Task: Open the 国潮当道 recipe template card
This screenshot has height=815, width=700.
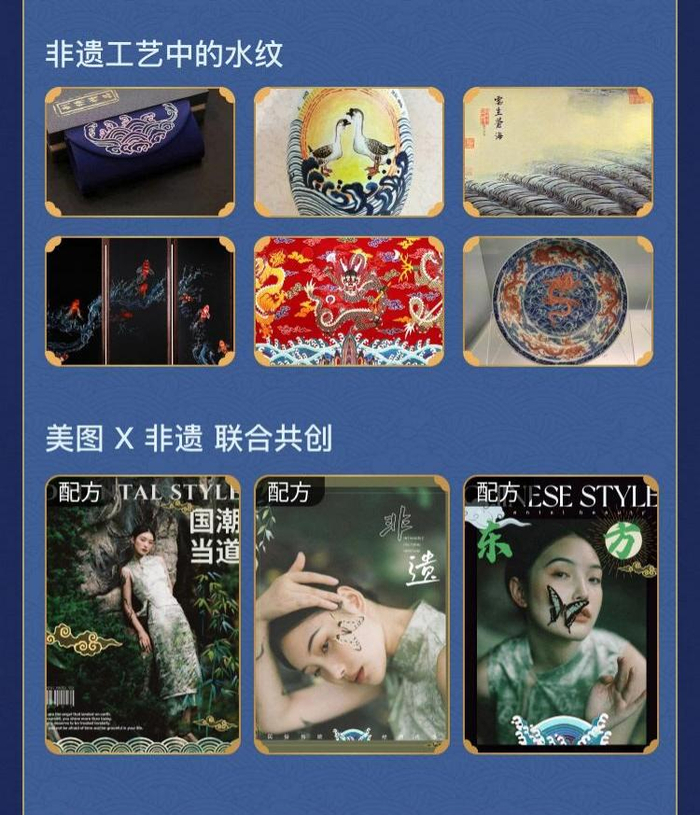Action: coord(143,614)
